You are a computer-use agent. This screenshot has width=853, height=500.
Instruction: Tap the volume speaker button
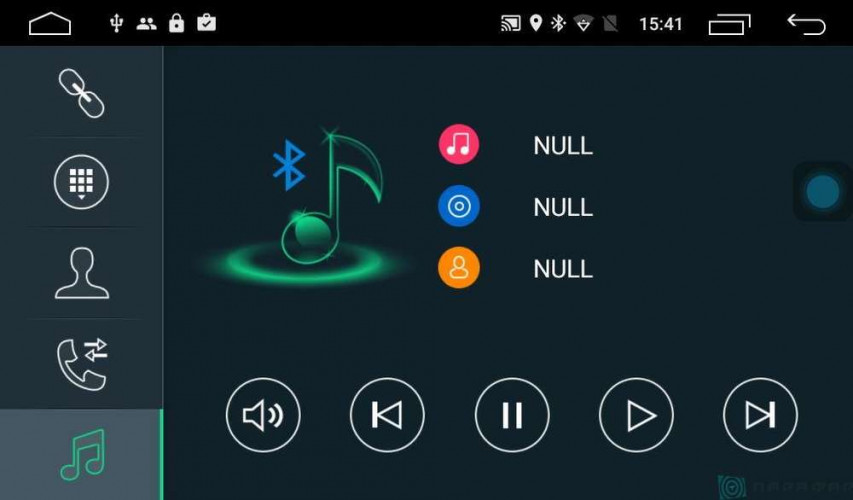click(263, 415)
